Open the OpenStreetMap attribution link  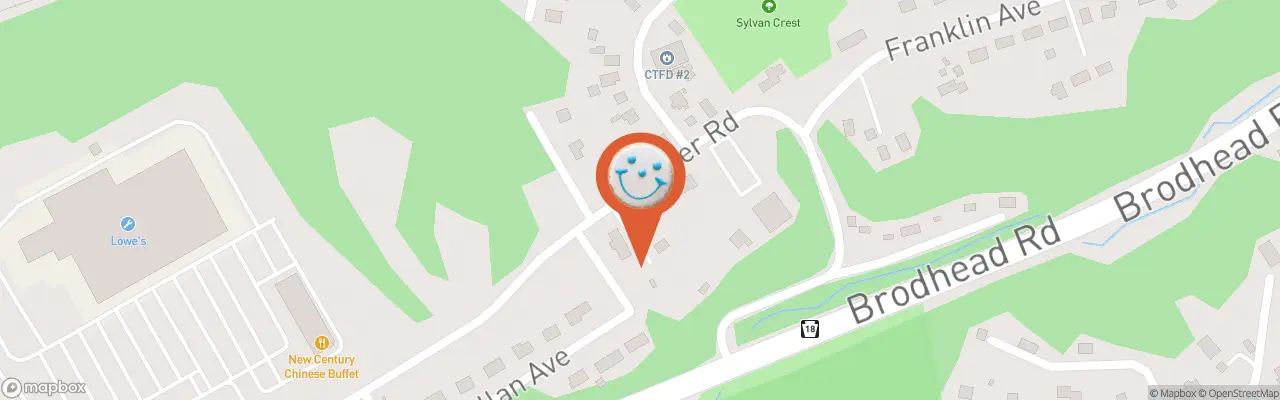1237,393
